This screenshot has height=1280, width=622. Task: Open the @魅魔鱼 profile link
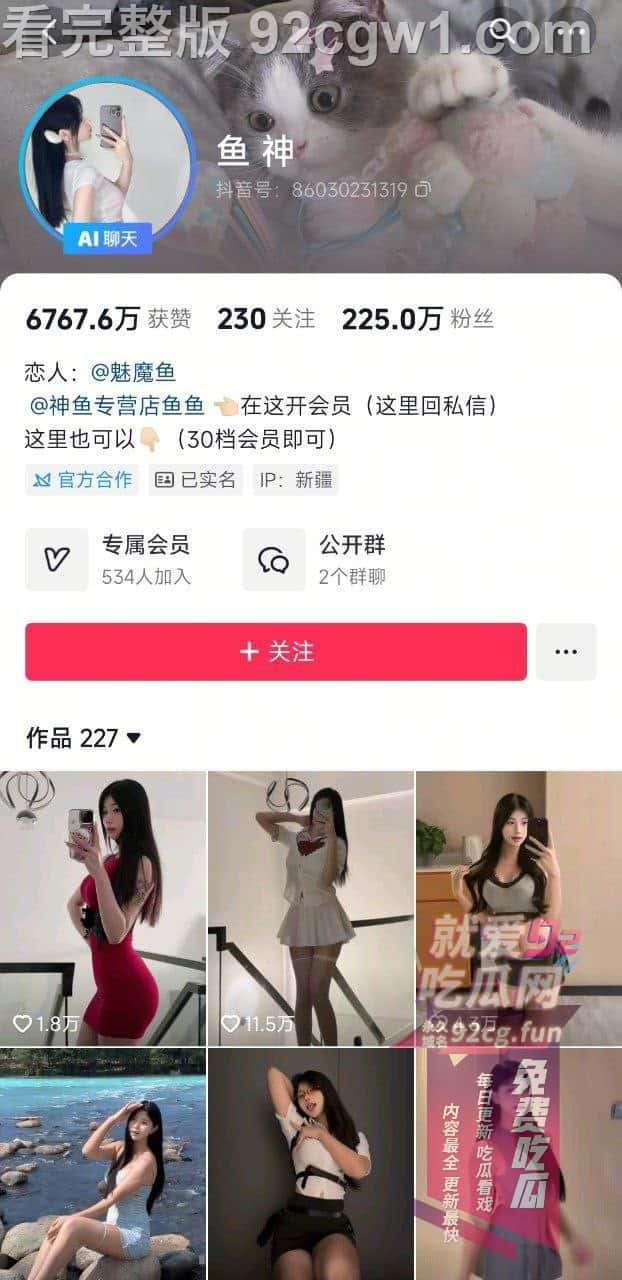click(133, 373)
